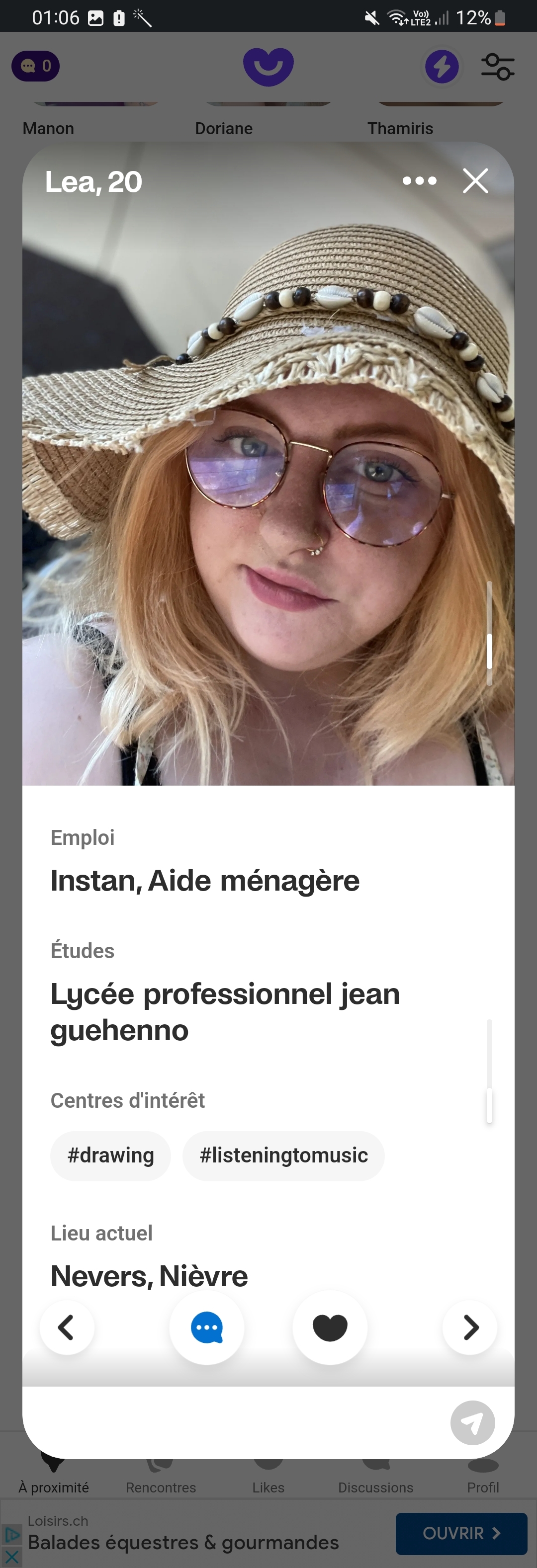Send Lea a chat message
This screenshot has width=537, height=1568.
pyautogui.click(x=206, y=1327)
